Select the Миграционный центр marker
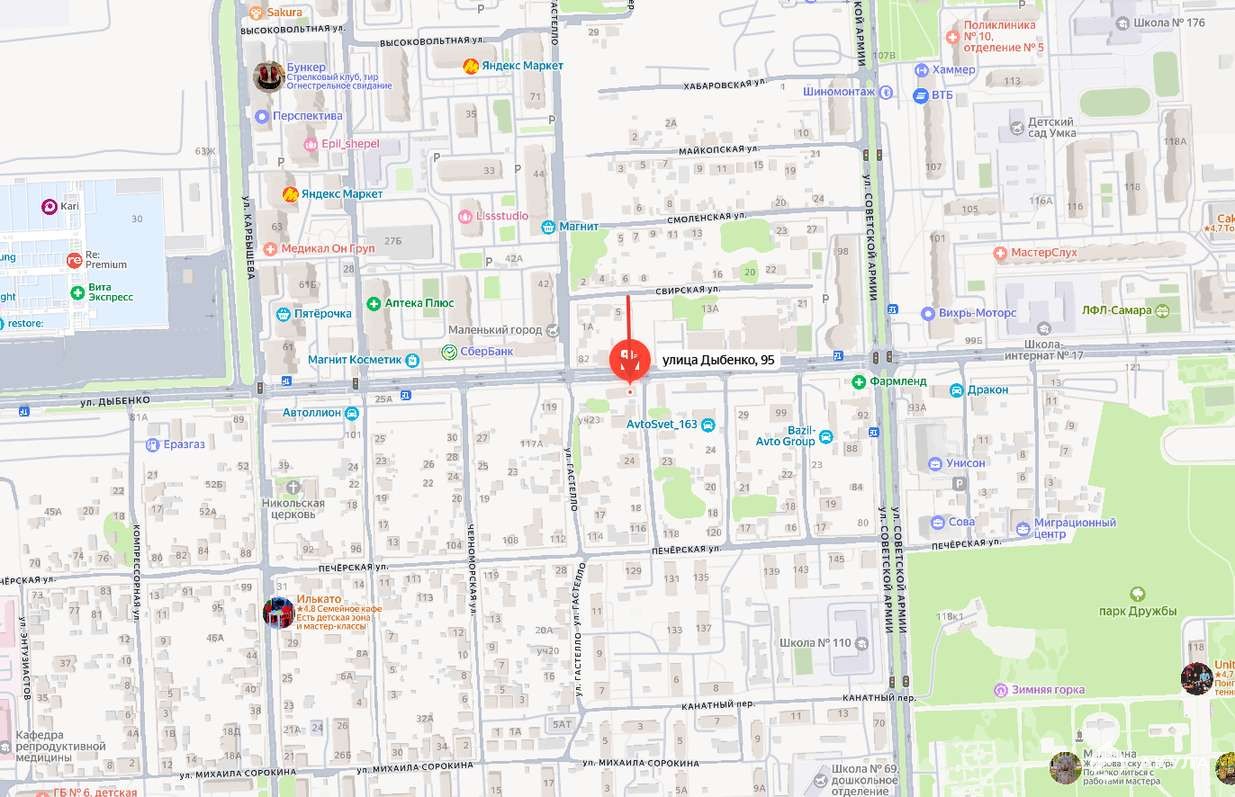1235x797 pixels. click(x=1023, y=528)
